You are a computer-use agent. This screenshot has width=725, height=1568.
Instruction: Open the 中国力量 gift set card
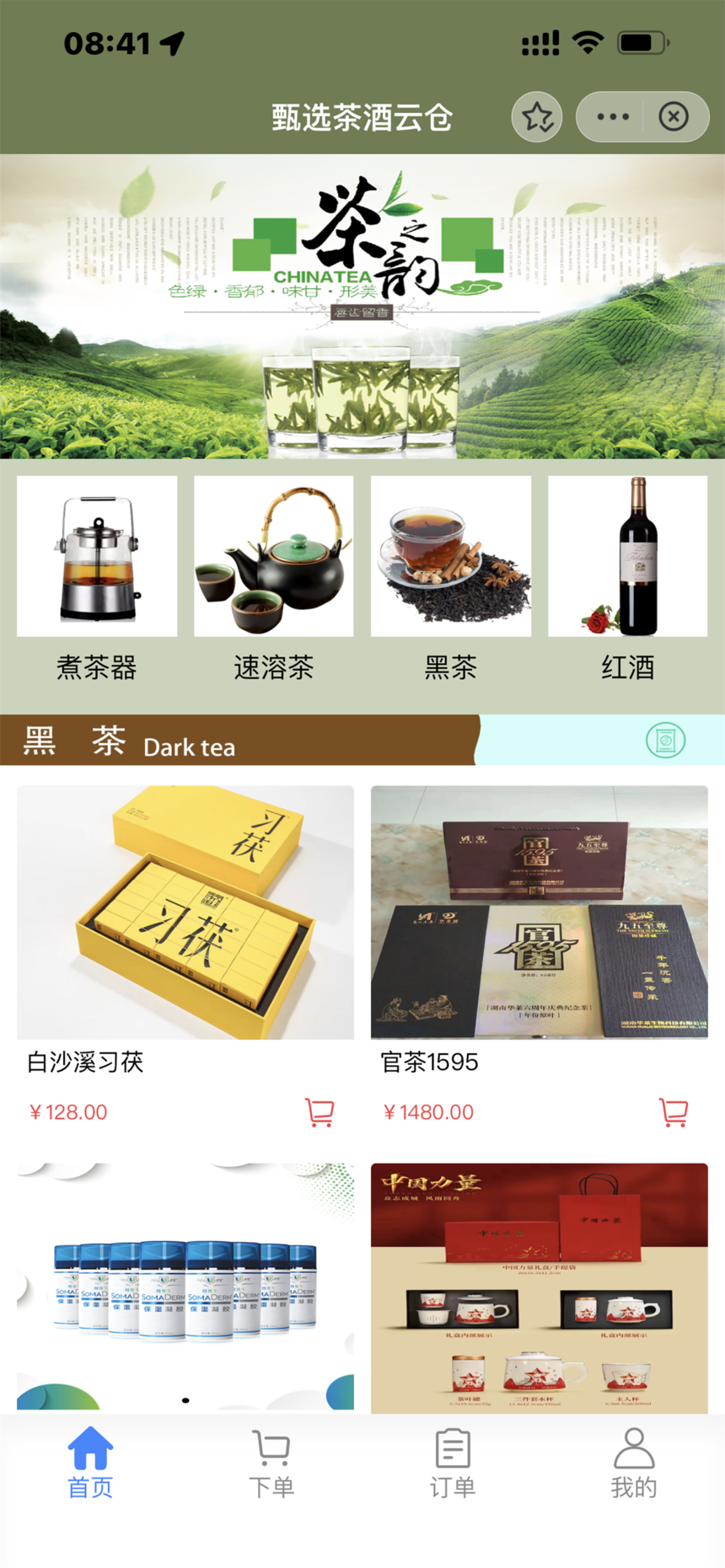click(540, 1285)
